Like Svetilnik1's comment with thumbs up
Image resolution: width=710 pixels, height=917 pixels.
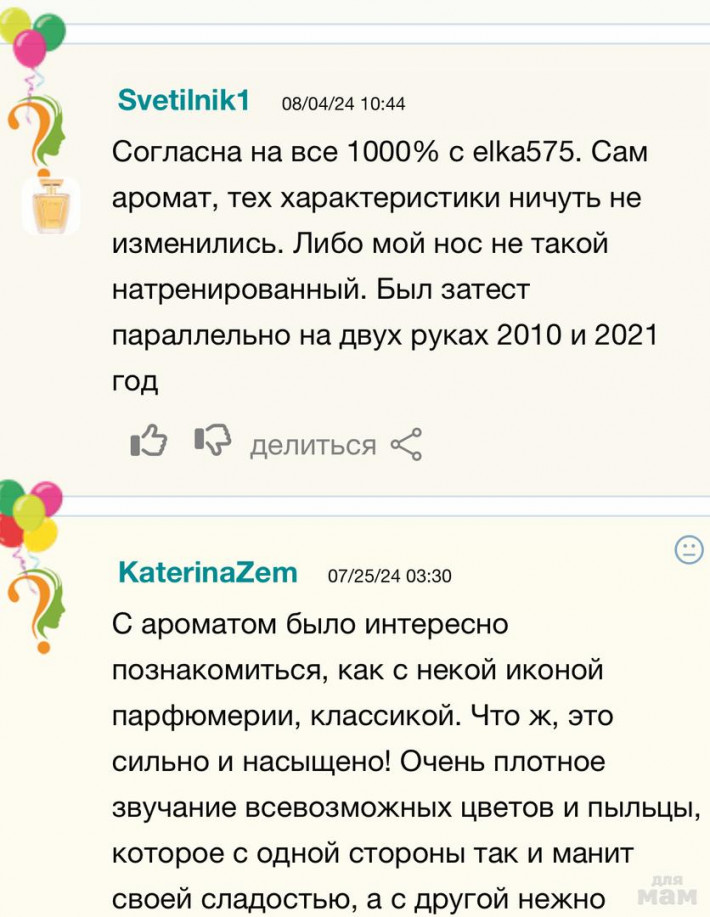(148, 442)
